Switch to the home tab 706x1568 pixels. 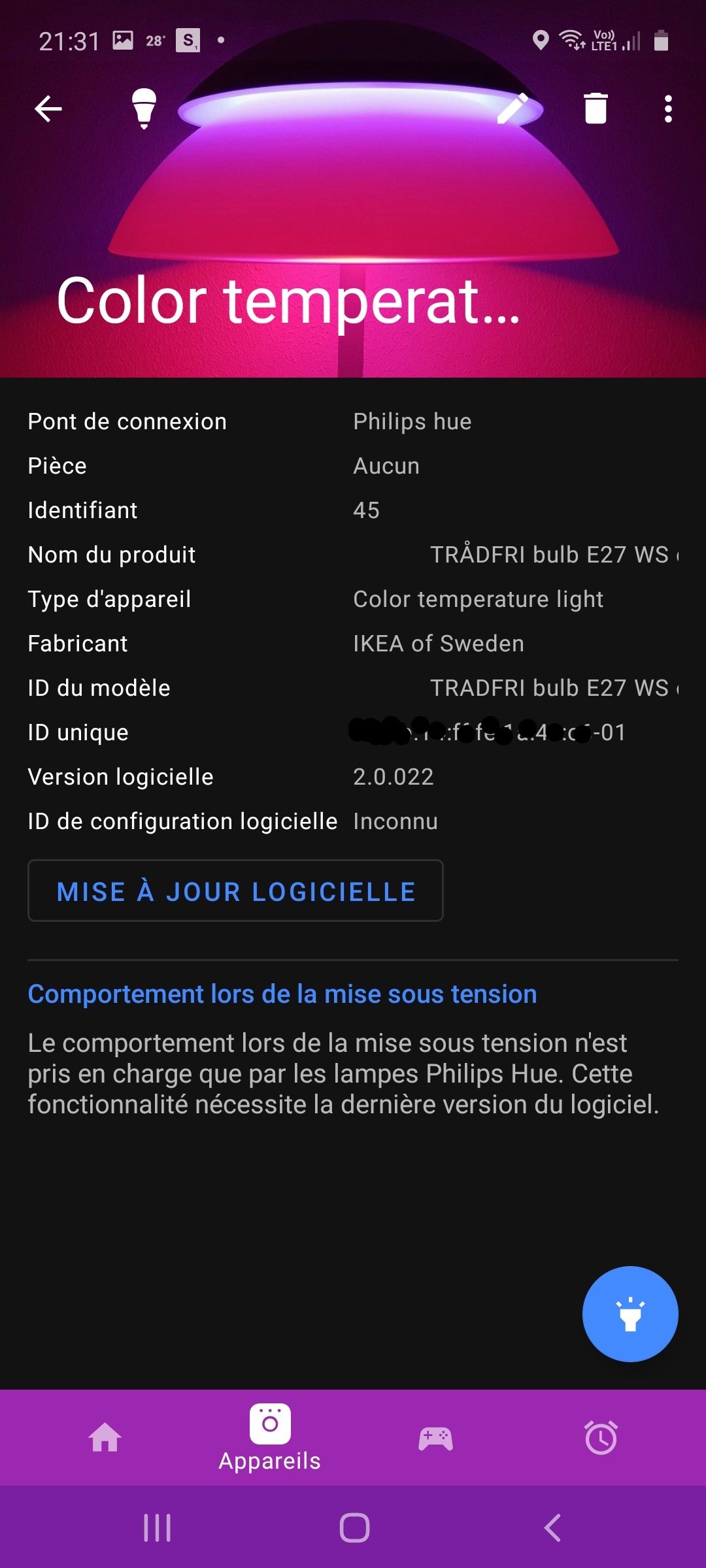[105, 1437]
